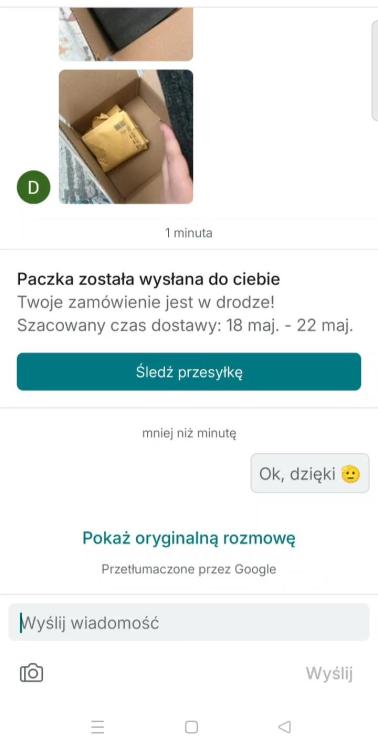View the sender's profile avatar D

point(33,188)
